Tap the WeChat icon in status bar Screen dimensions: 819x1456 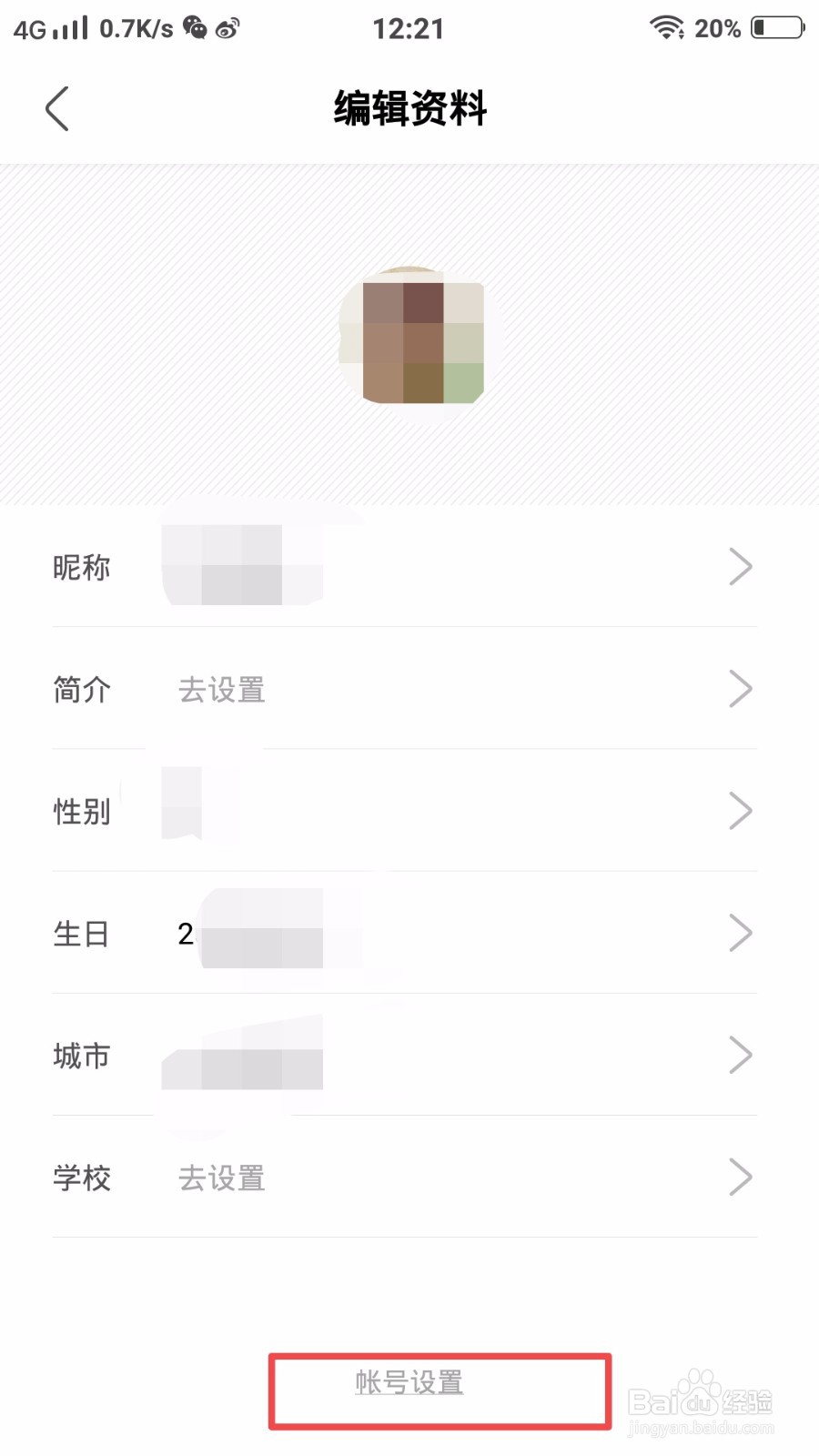(x=196, y=27)
